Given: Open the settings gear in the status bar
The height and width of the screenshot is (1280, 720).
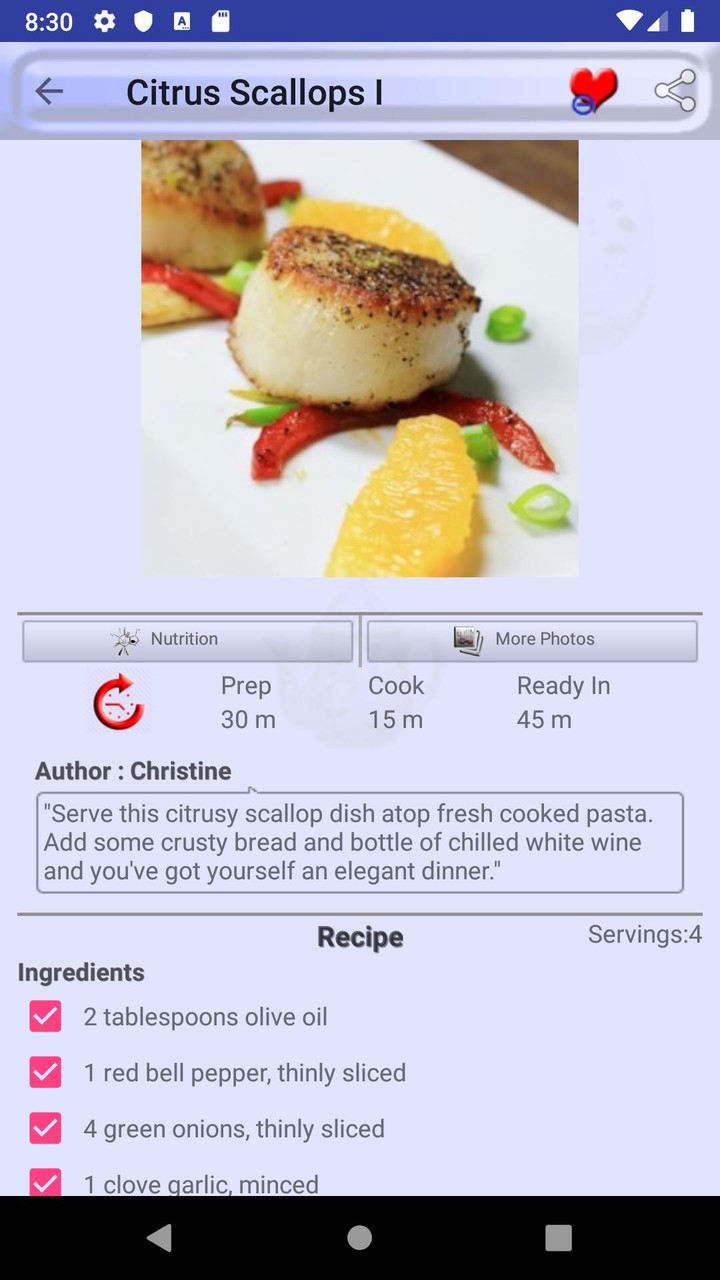Looking at the screenshot, I should tap(104, 19).
